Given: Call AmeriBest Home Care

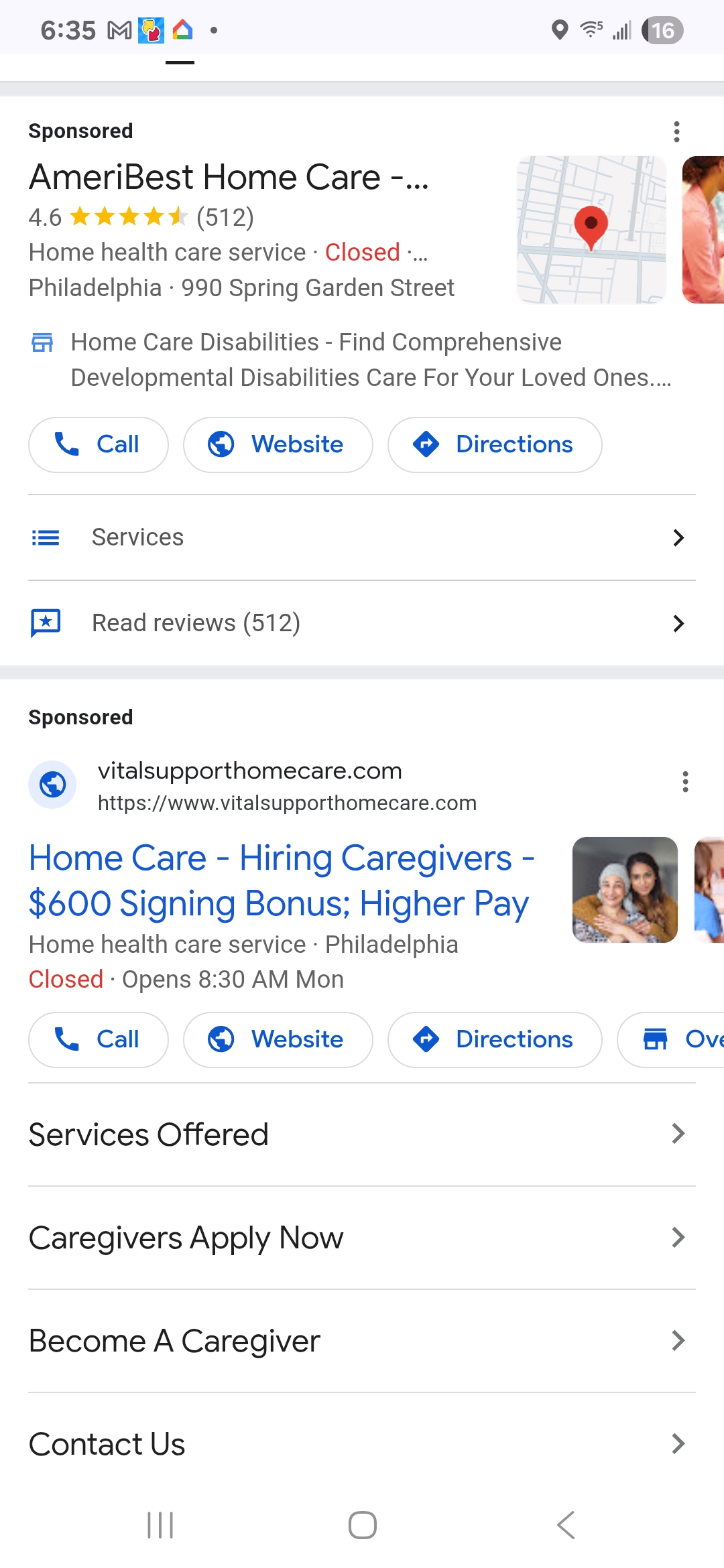Looking at the screenshot, I should 98,444.
